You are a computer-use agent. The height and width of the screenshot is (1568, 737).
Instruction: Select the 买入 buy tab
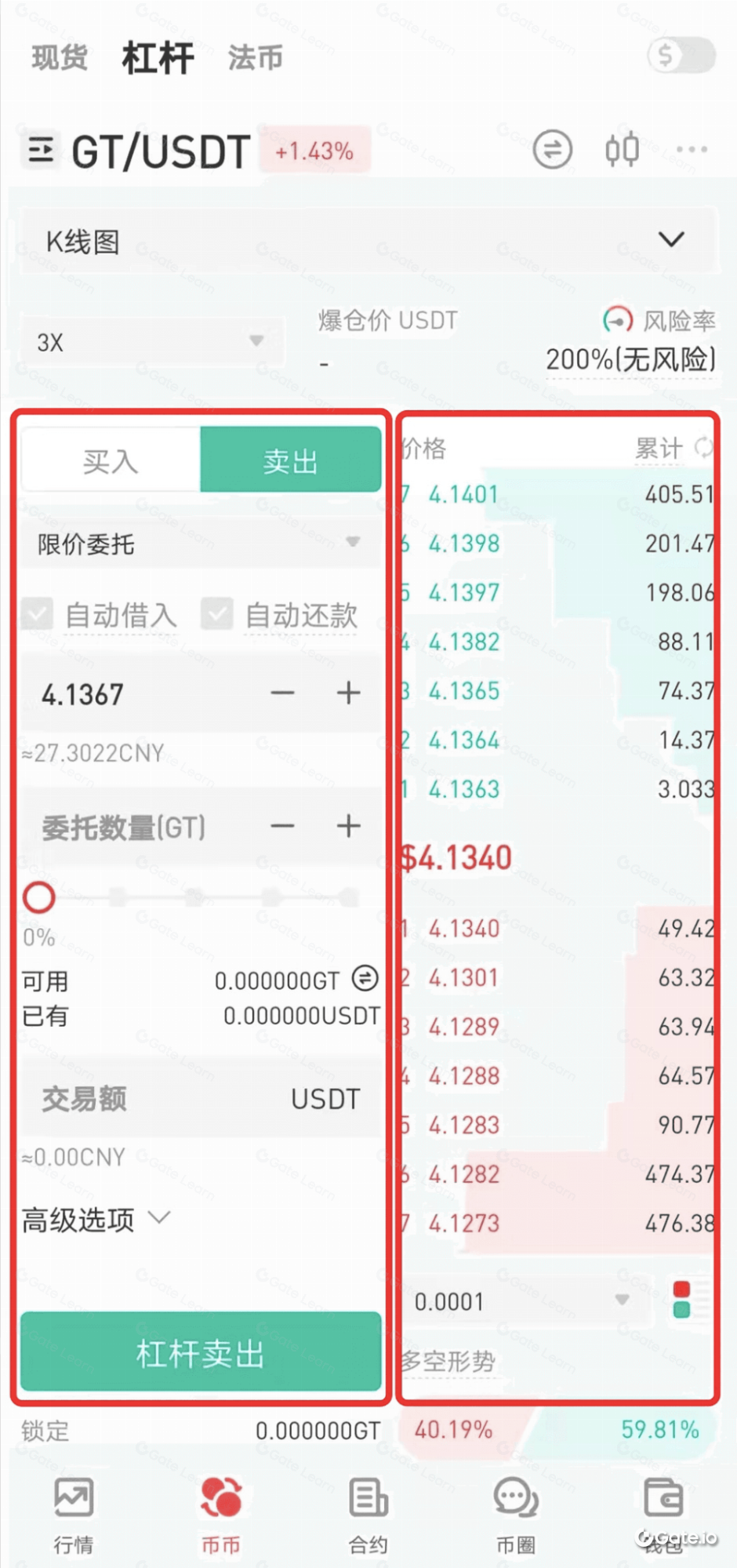[111, 461]
